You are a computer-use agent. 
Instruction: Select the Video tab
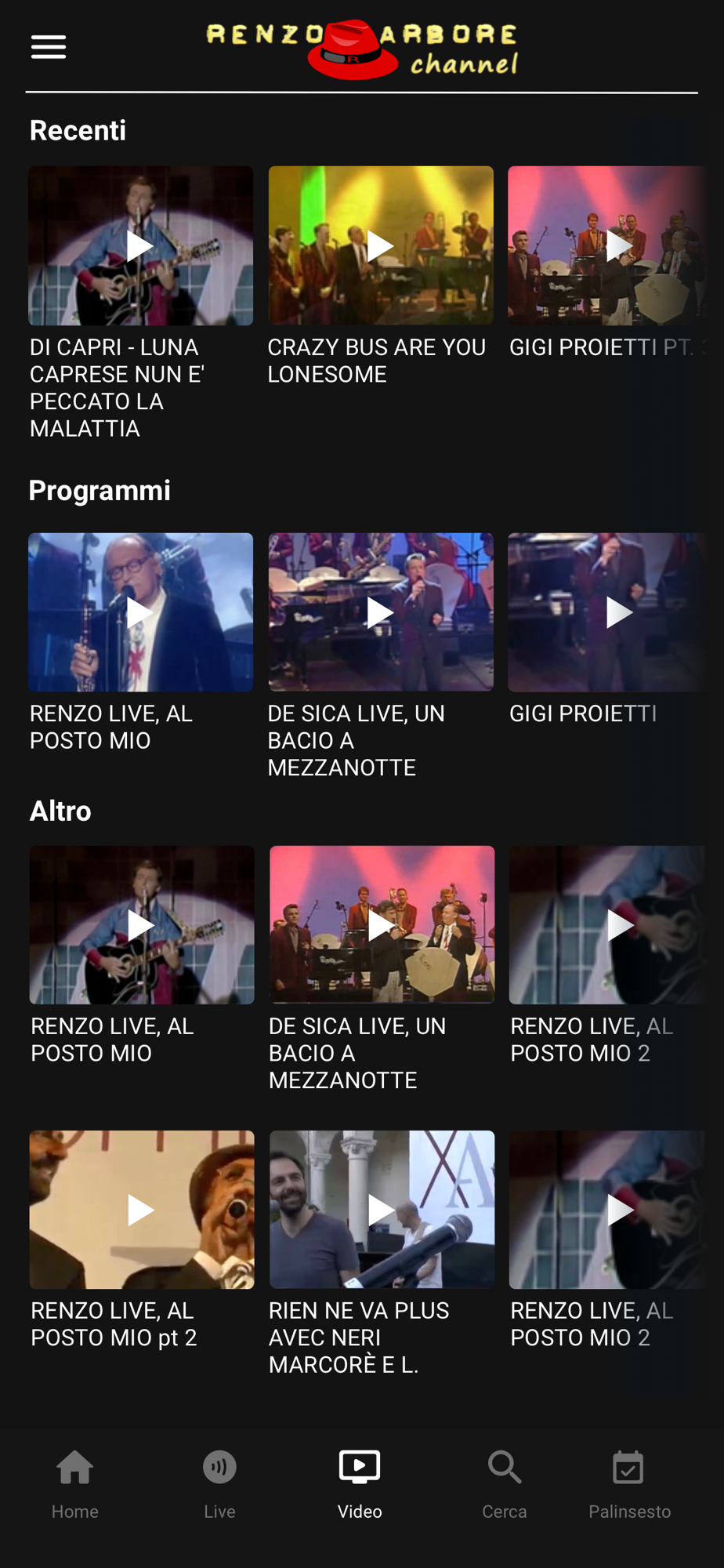point(360,1484)
